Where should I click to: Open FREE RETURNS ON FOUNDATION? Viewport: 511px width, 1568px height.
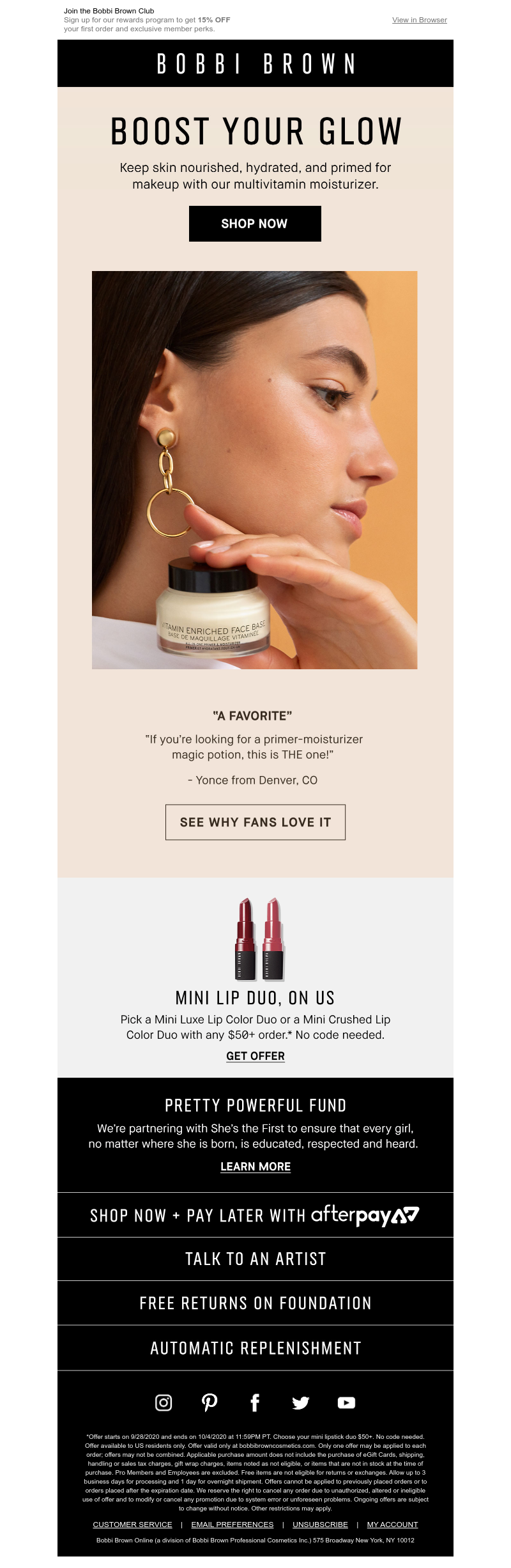click(256, 1303)
